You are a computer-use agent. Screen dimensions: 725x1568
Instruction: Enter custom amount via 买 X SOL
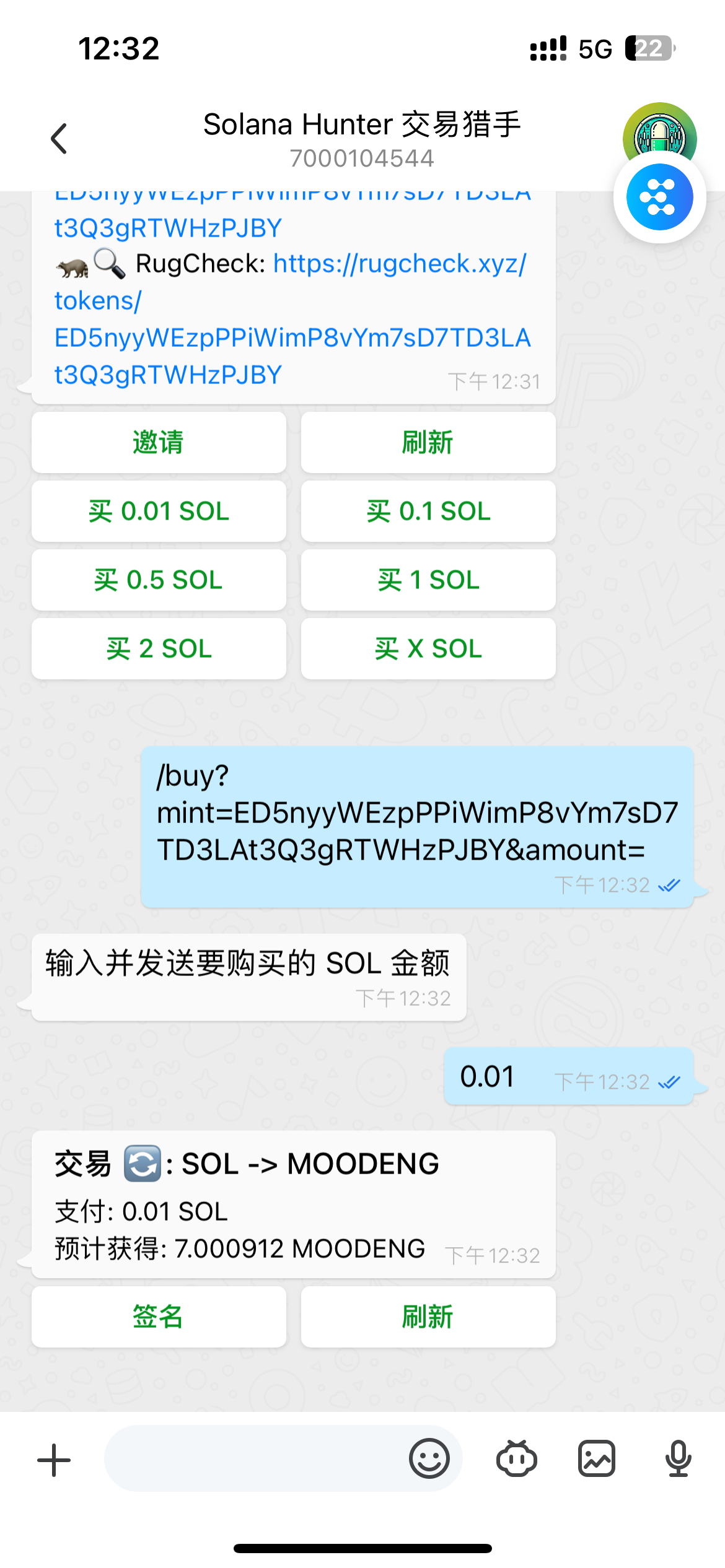(428, 649)
